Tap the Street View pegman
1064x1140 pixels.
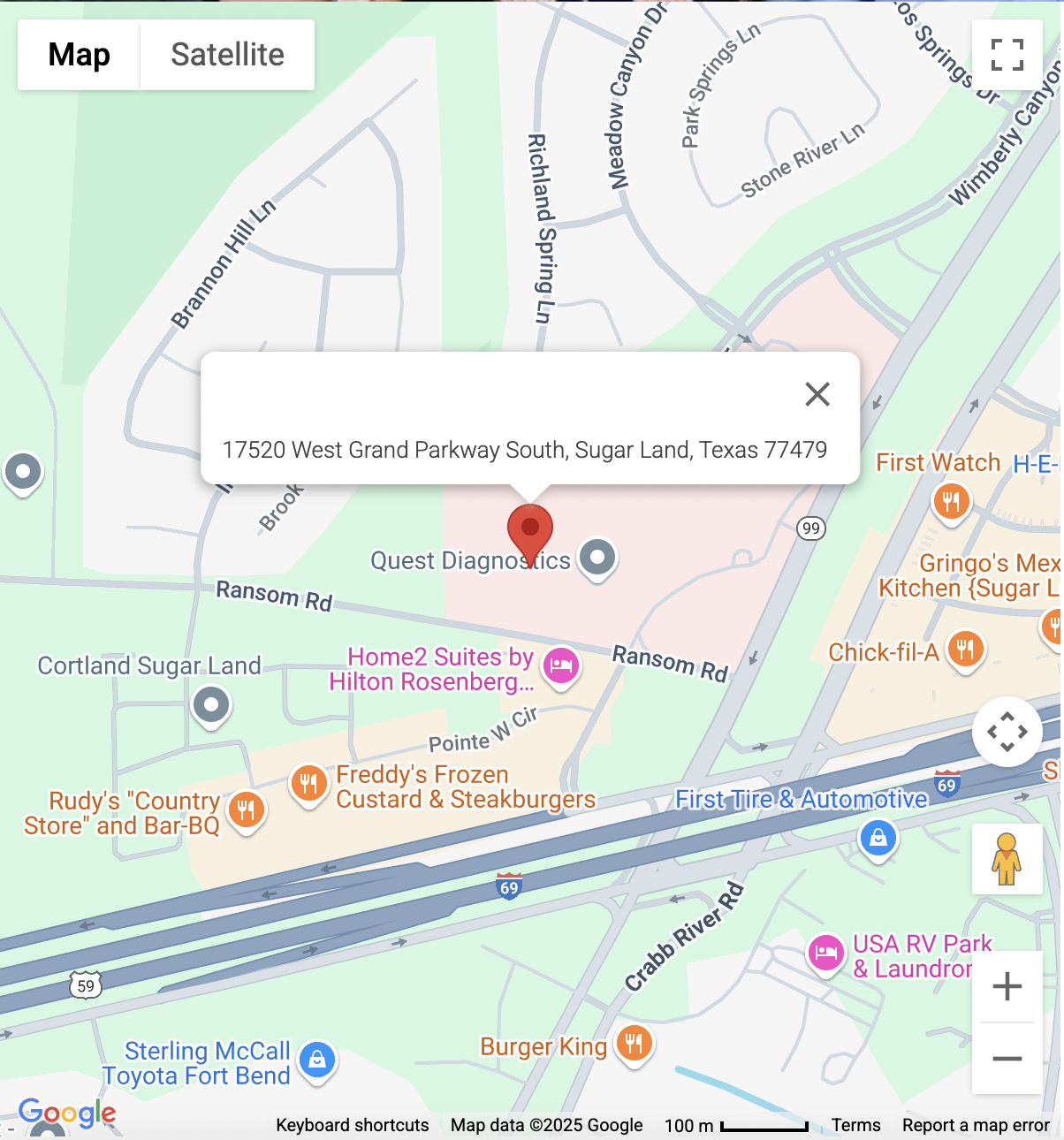click(x=1007, y=859)
